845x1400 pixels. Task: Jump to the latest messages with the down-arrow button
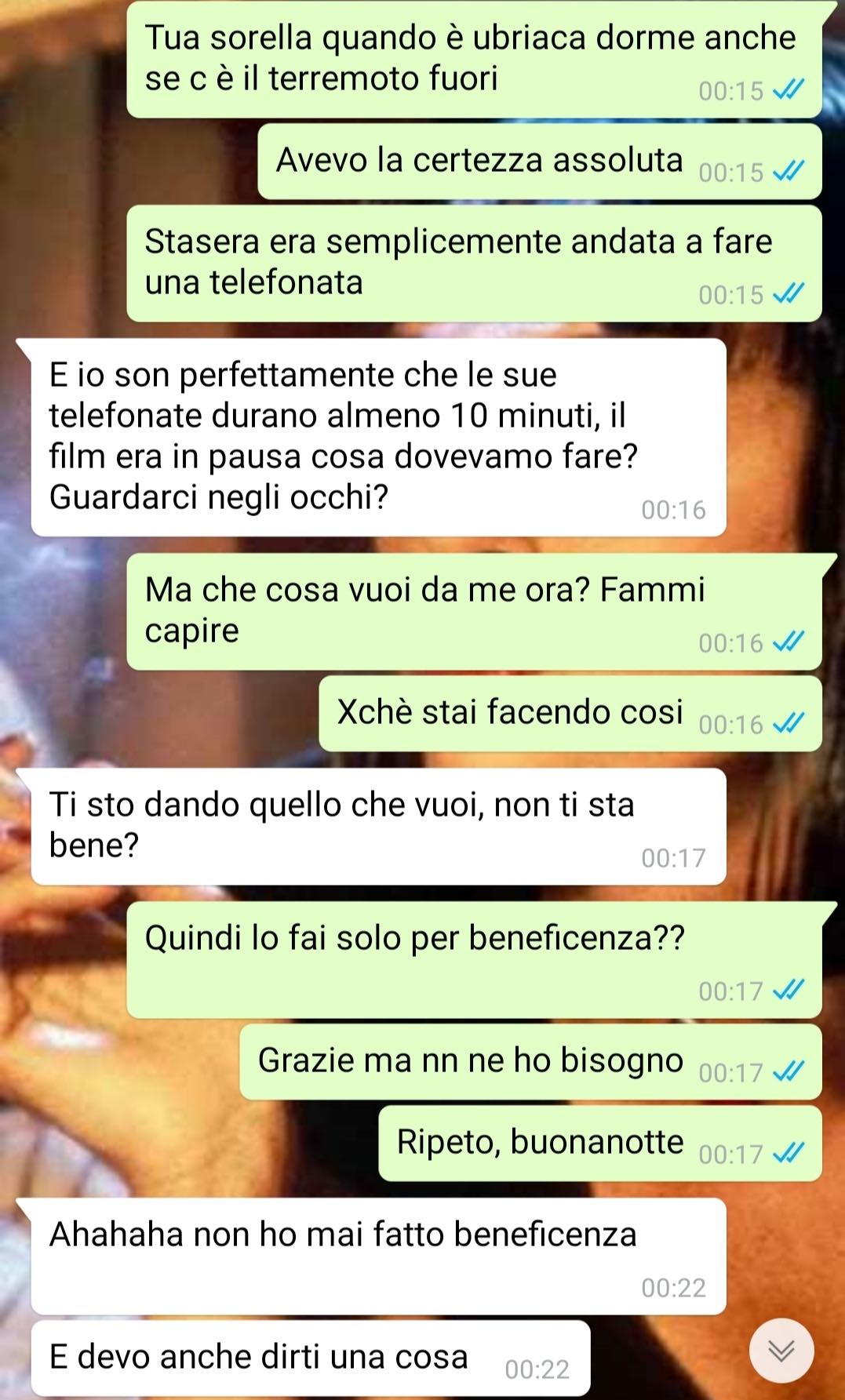(781, 1351)
